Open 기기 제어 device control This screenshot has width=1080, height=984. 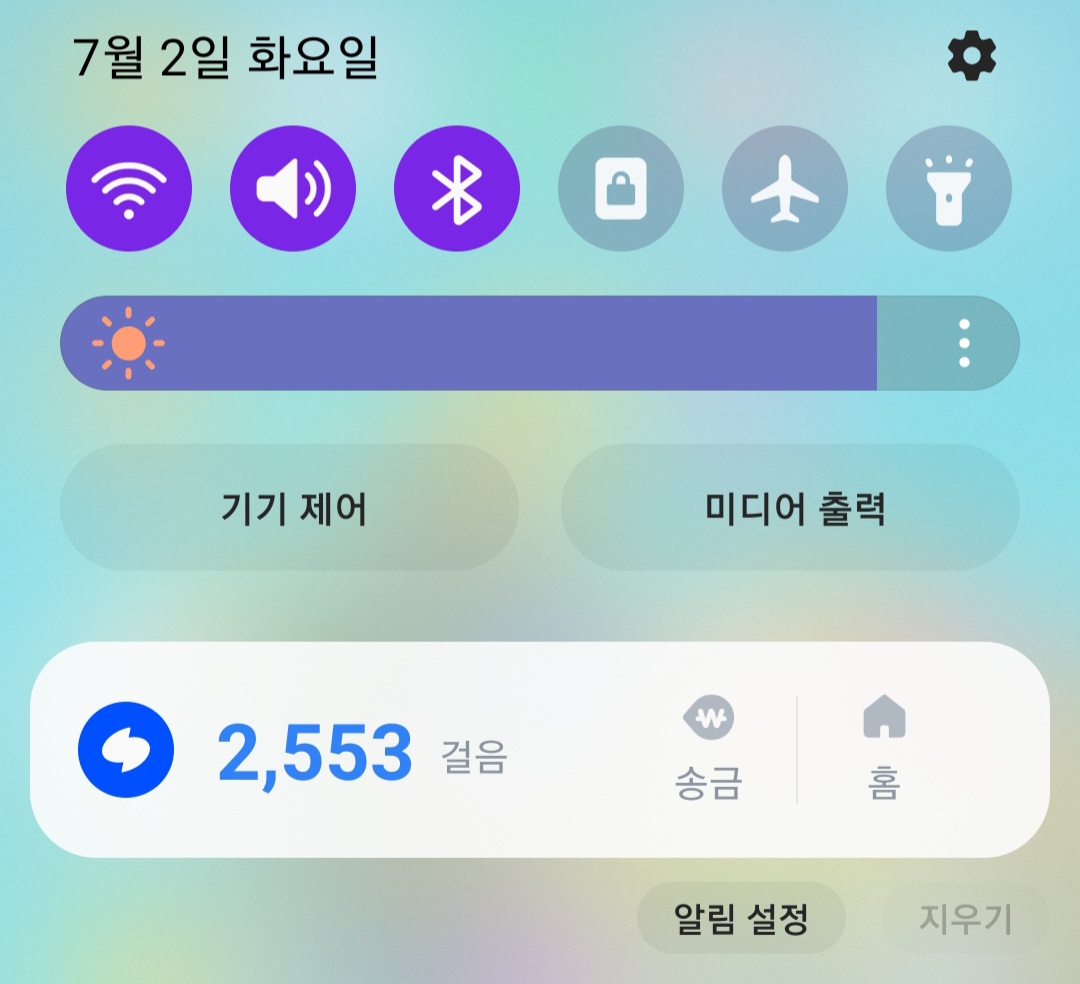click(290, 508)
